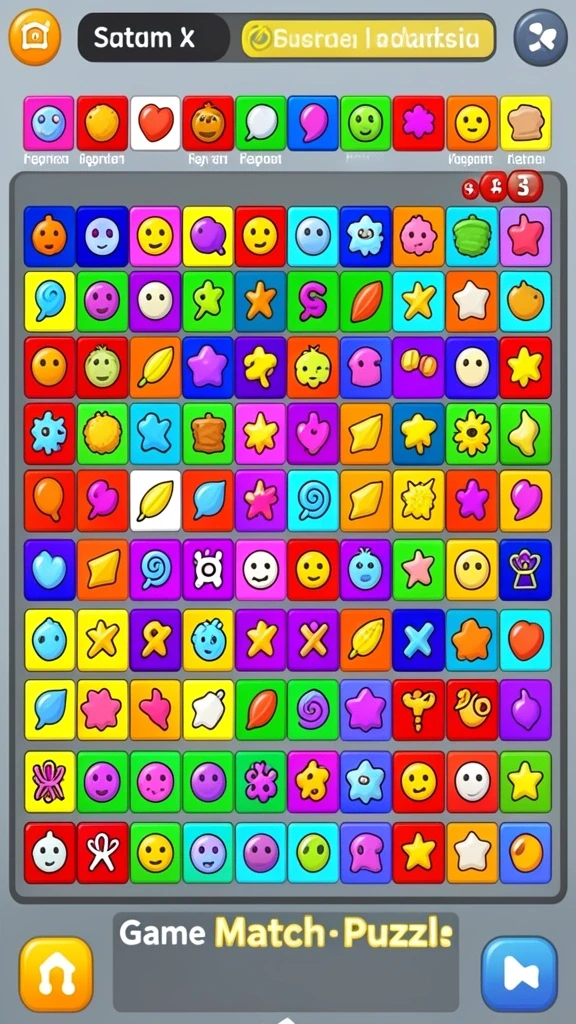Pick the yellow leaf on the white board tile
The width and height of the screenshot is (576, 1024).
pyautogui.click(x=155, y=500)
